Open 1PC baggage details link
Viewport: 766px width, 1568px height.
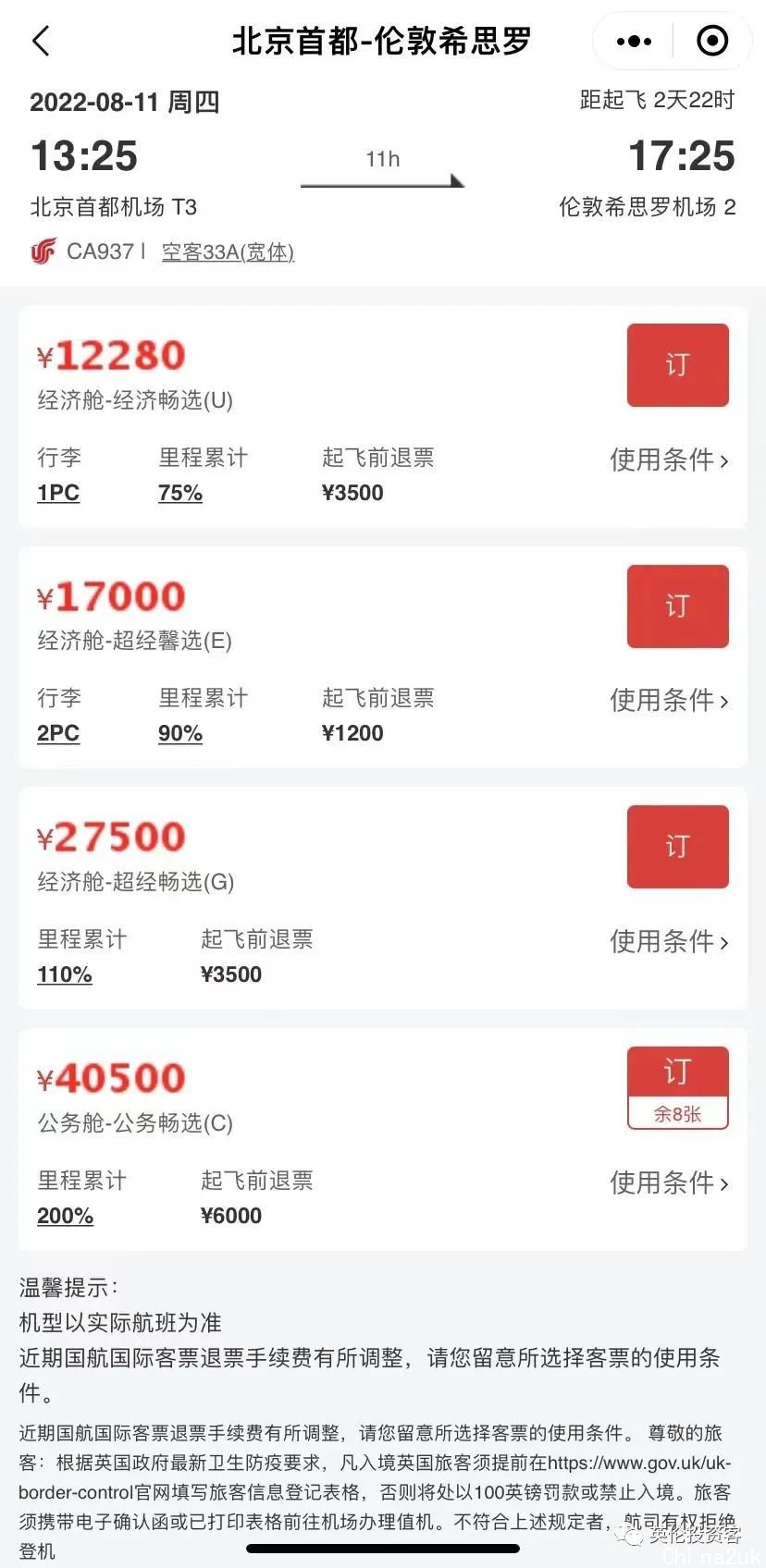[x=58, y=493]
